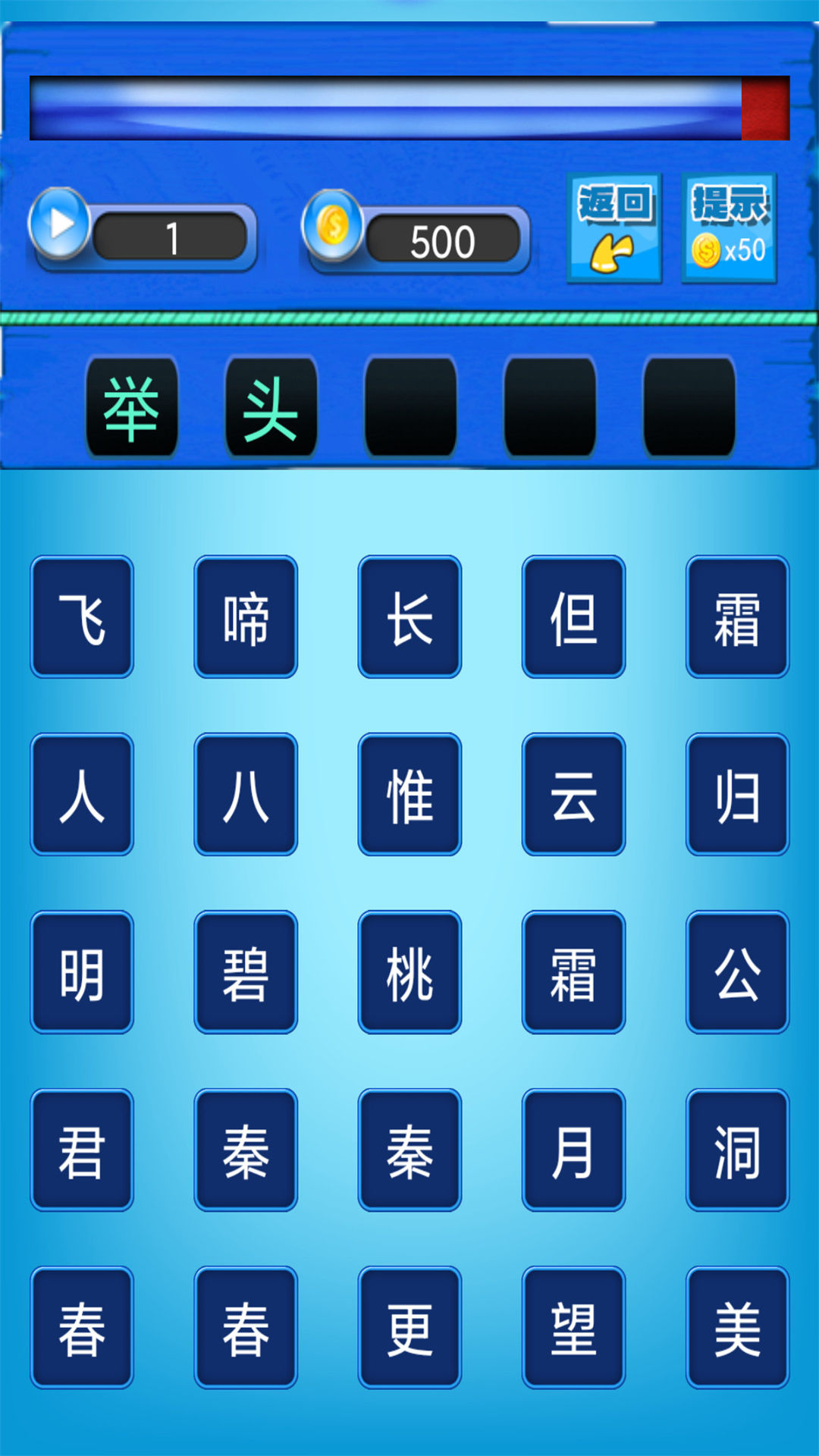Choose the 月 character tile

573,1150
